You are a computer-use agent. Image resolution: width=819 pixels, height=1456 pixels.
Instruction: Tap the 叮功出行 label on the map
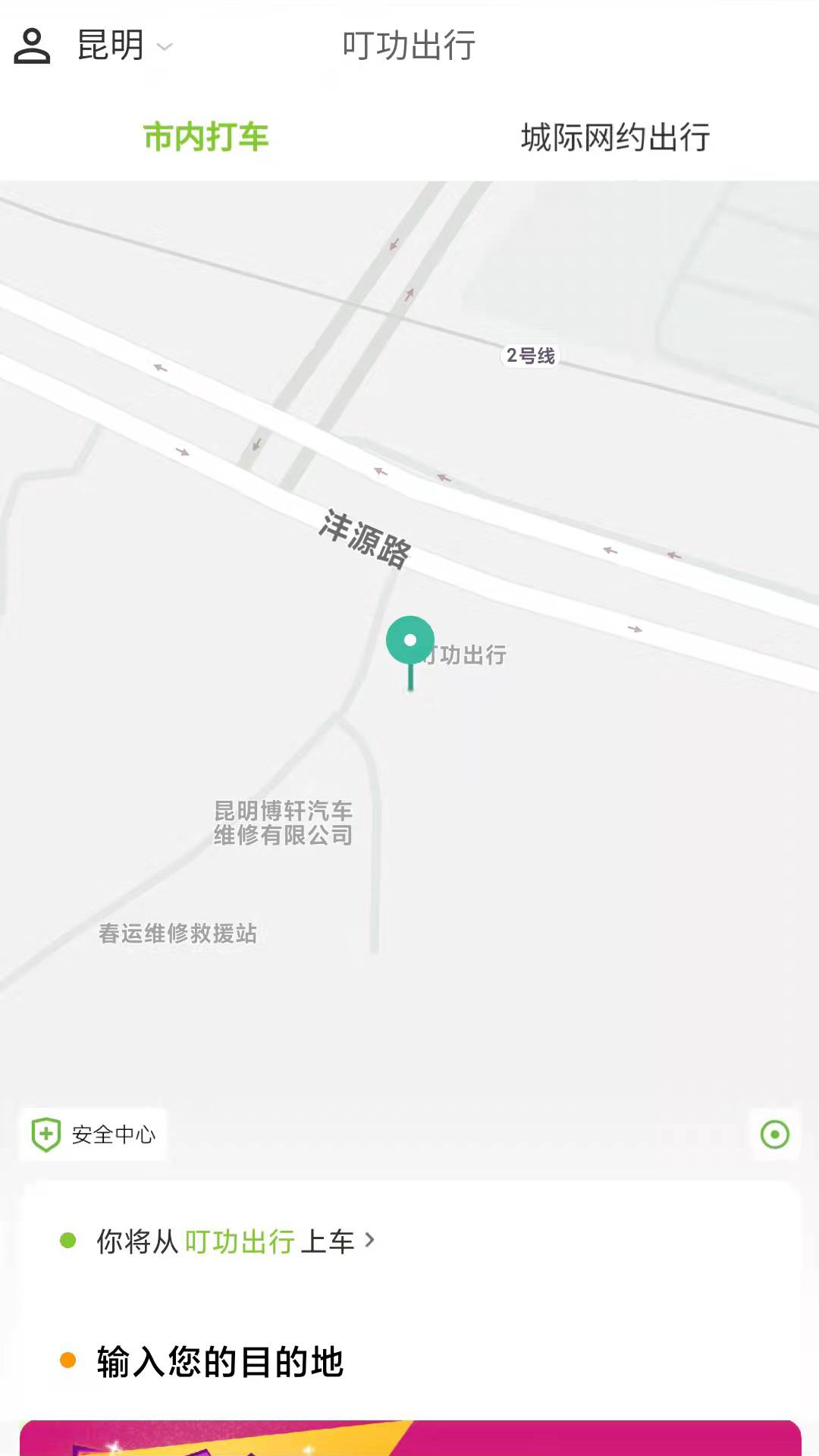[466, 654]
